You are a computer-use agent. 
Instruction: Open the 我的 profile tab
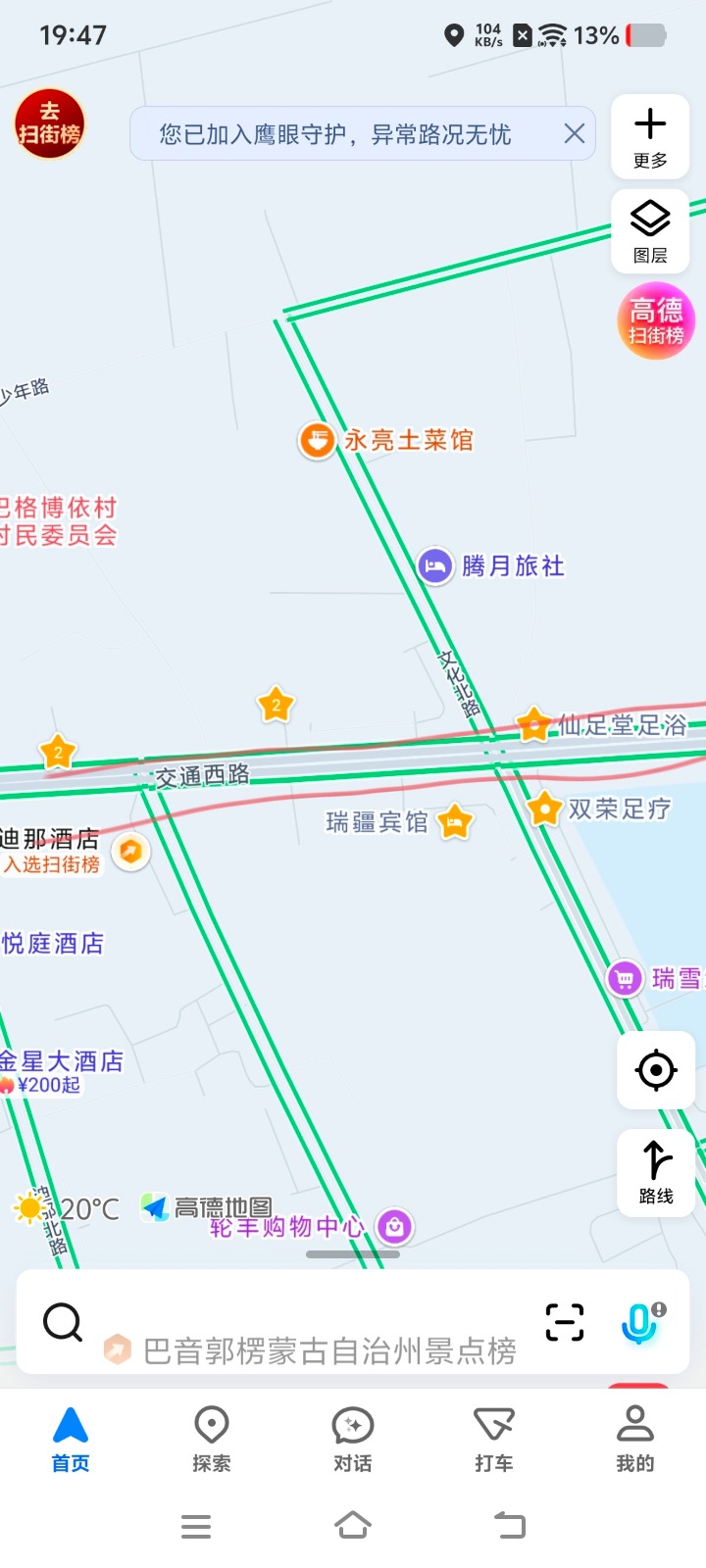click(x=635, y=1439)
